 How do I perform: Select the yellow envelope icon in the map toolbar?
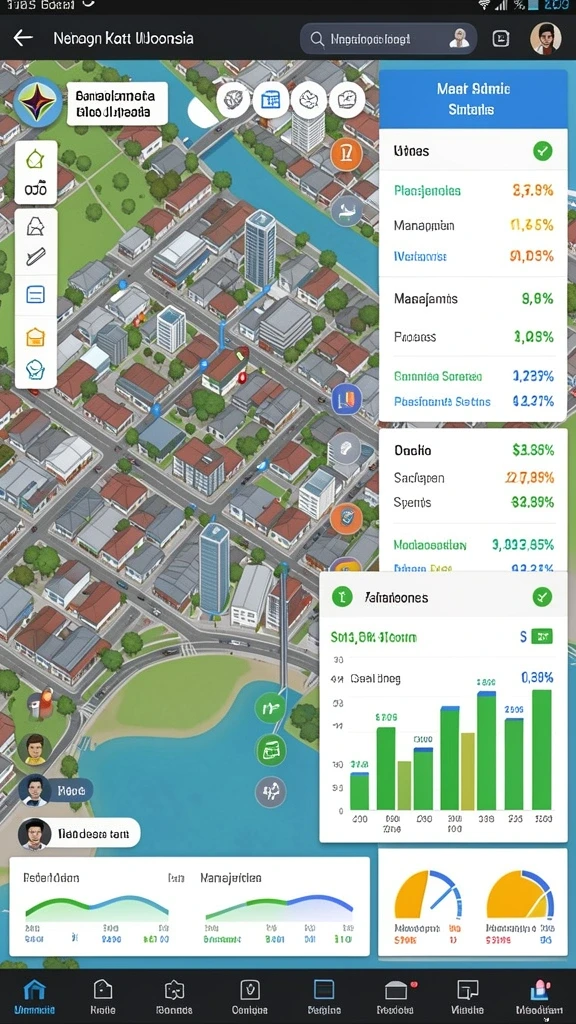coord(35,336)
